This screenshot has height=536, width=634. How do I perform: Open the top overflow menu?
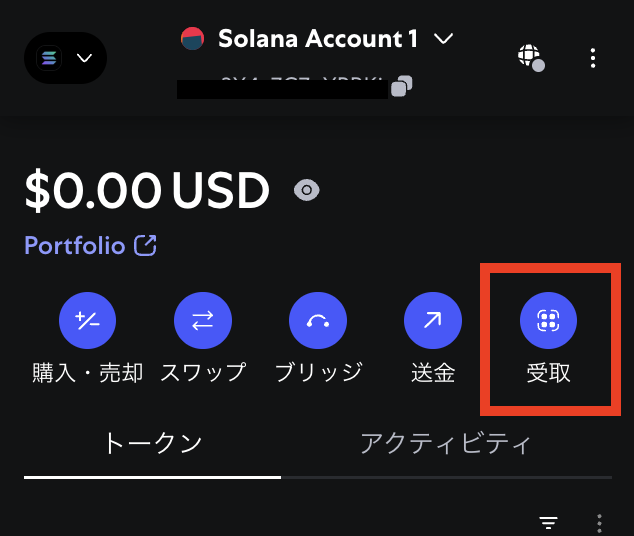tap(593, 58)
